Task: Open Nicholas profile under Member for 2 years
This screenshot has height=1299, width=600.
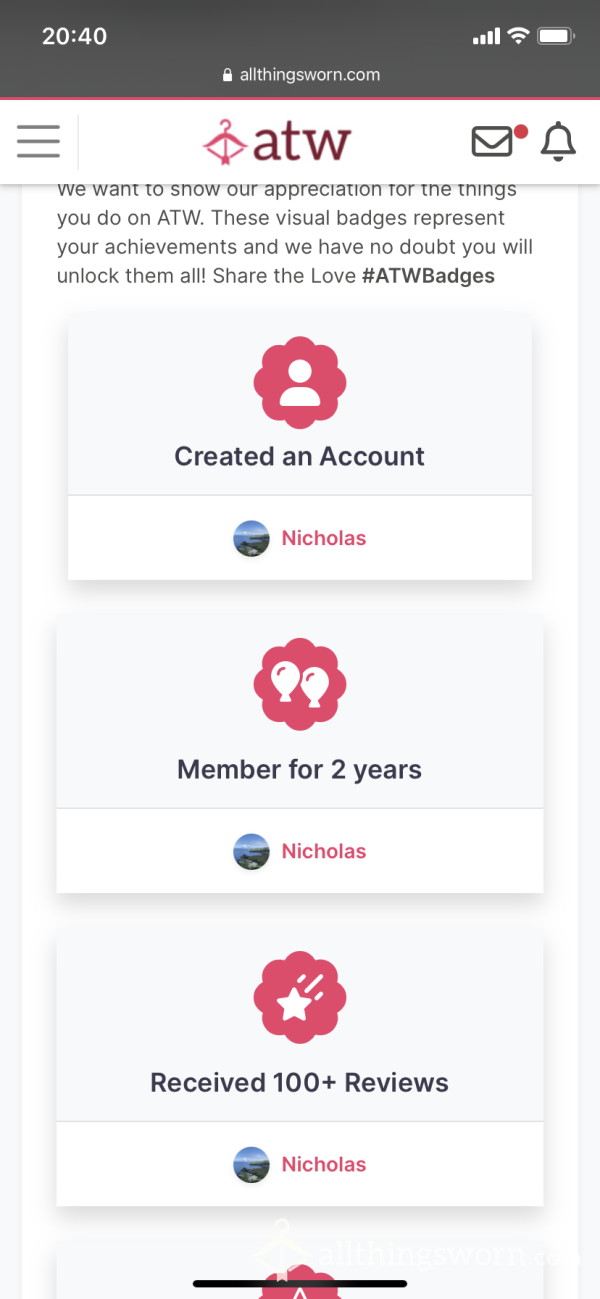Action: point(300,851)
